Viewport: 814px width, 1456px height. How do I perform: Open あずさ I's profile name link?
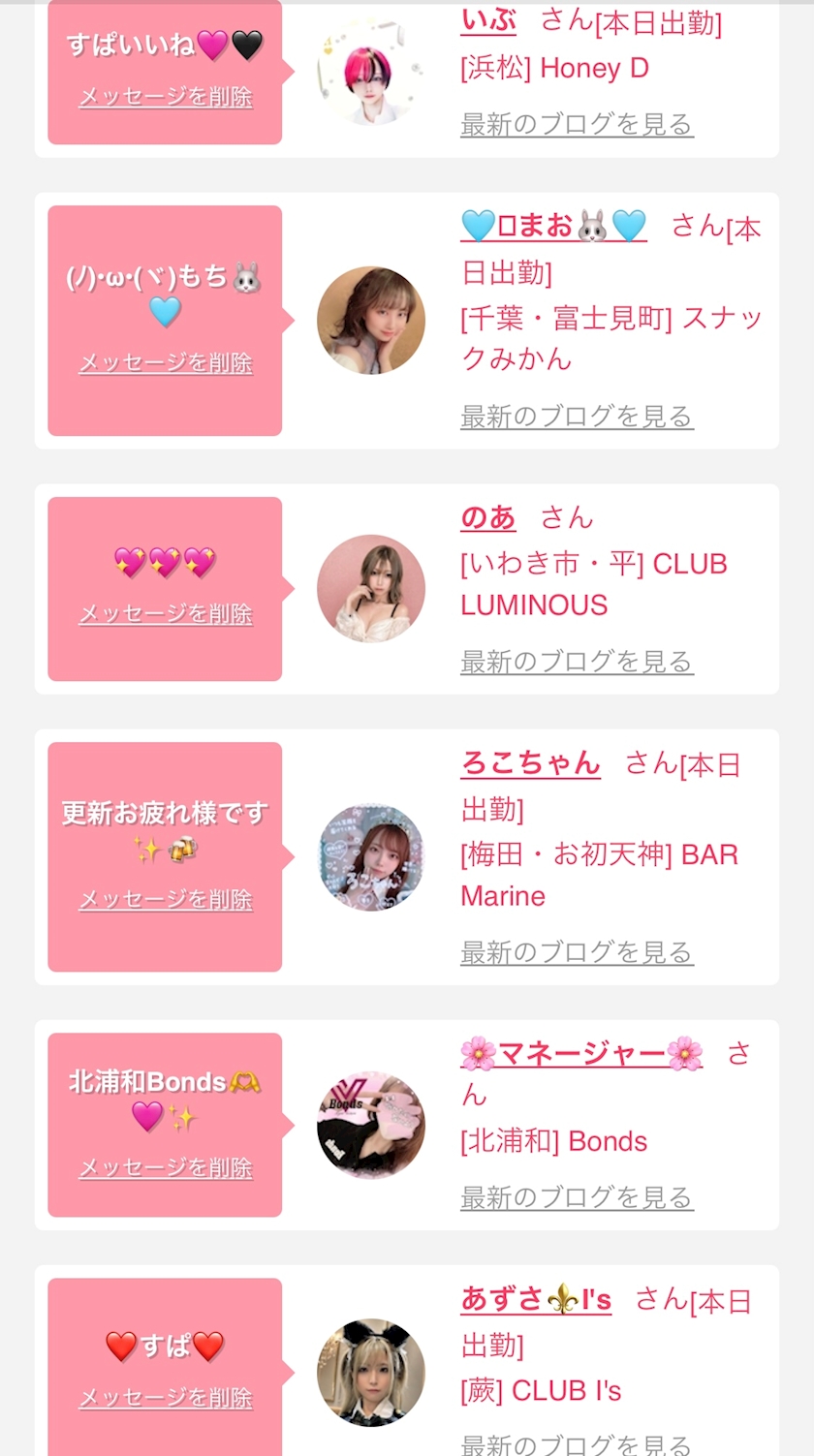point(536,1299)
